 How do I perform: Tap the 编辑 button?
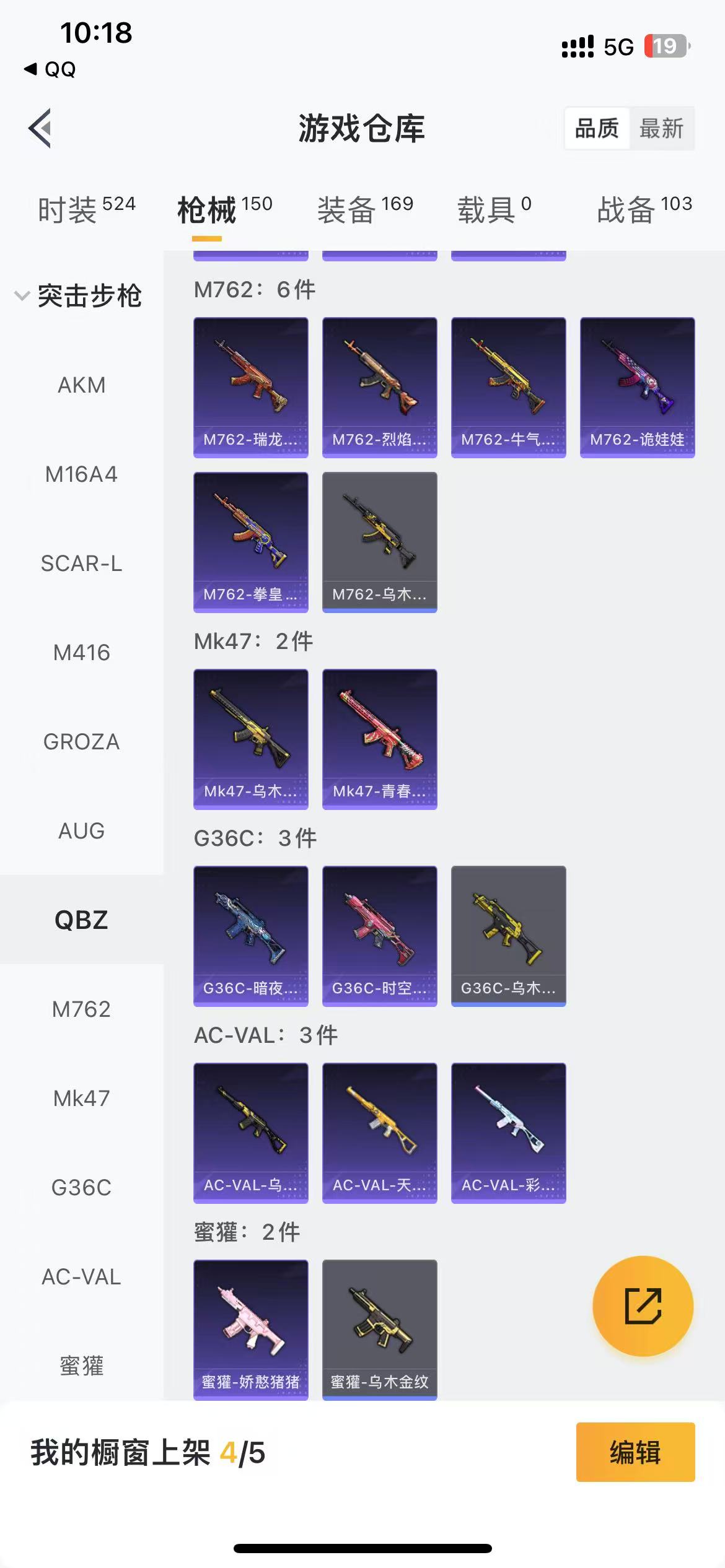point(635,1452)
